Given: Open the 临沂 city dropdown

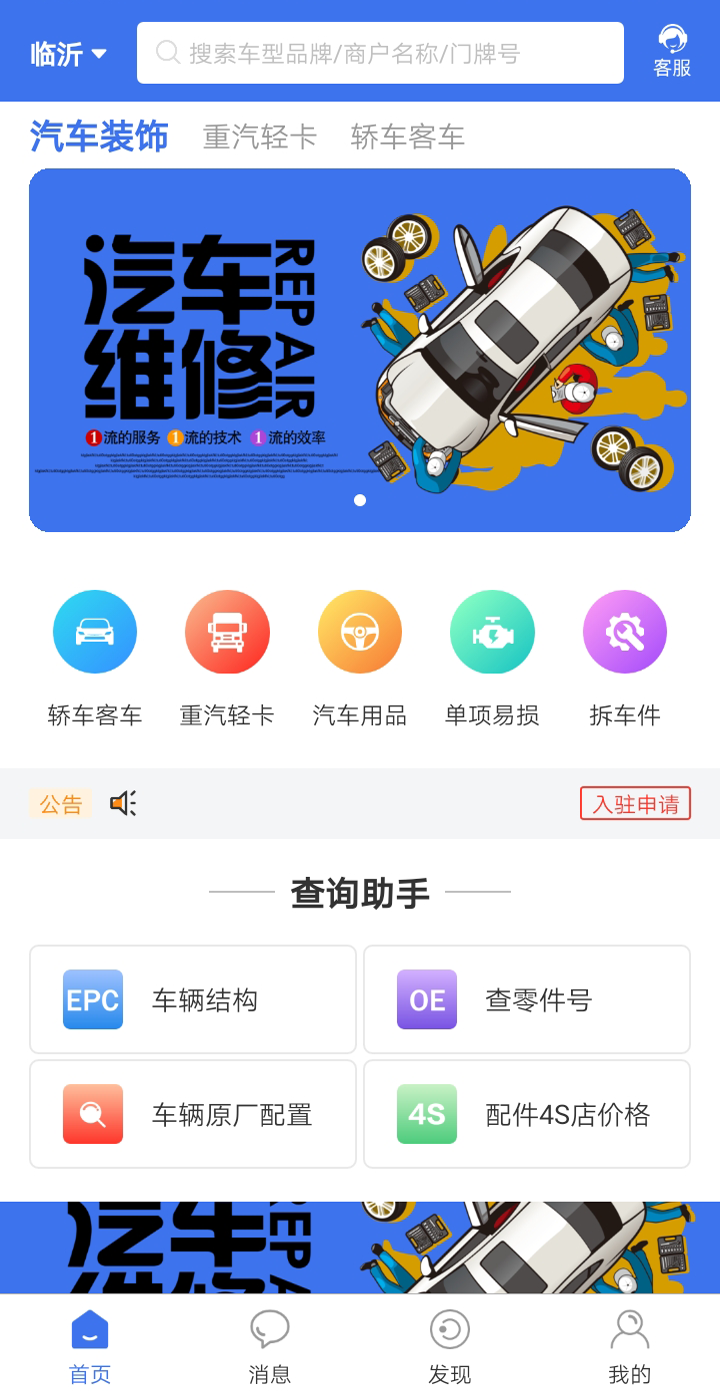Looking at the screenshot, I should pyautogui.click(x=68, y=54).
